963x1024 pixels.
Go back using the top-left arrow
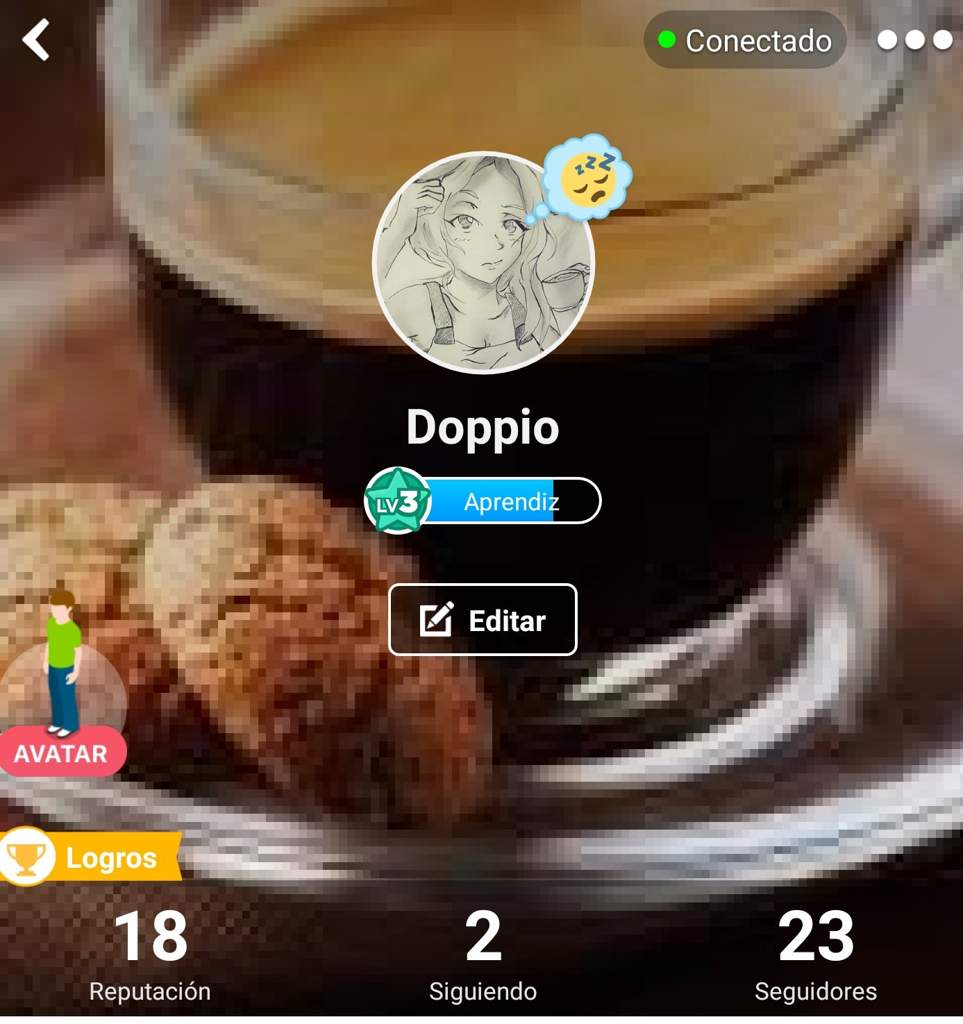(x=37, y=41)
